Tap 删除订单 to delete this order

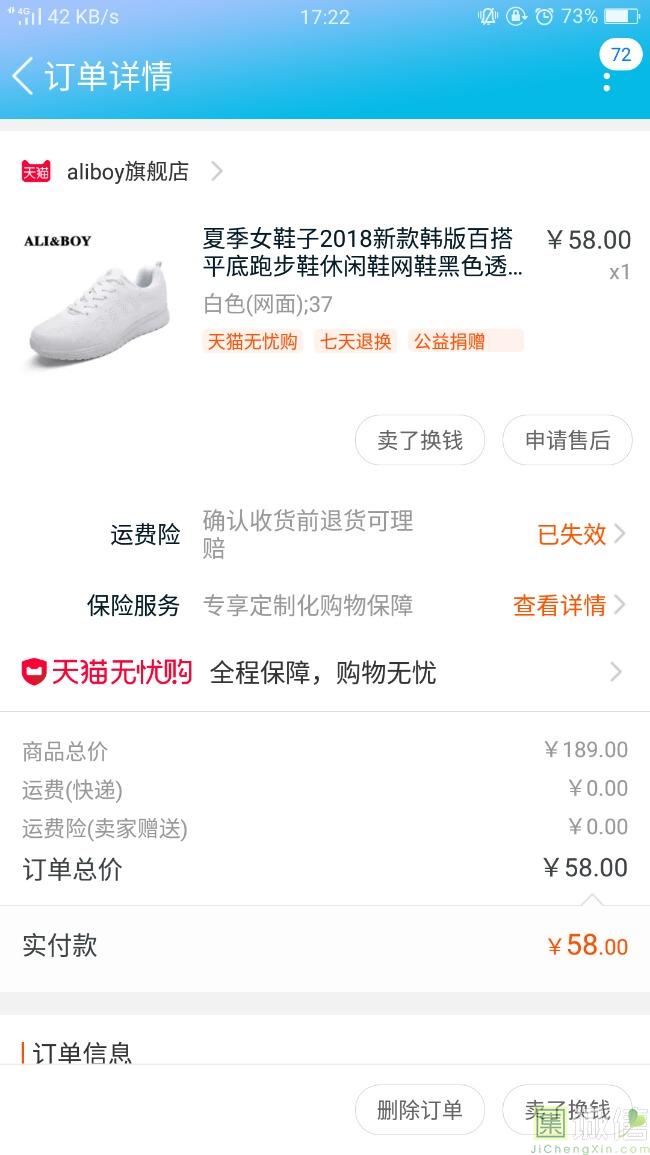coord(420,1110)
